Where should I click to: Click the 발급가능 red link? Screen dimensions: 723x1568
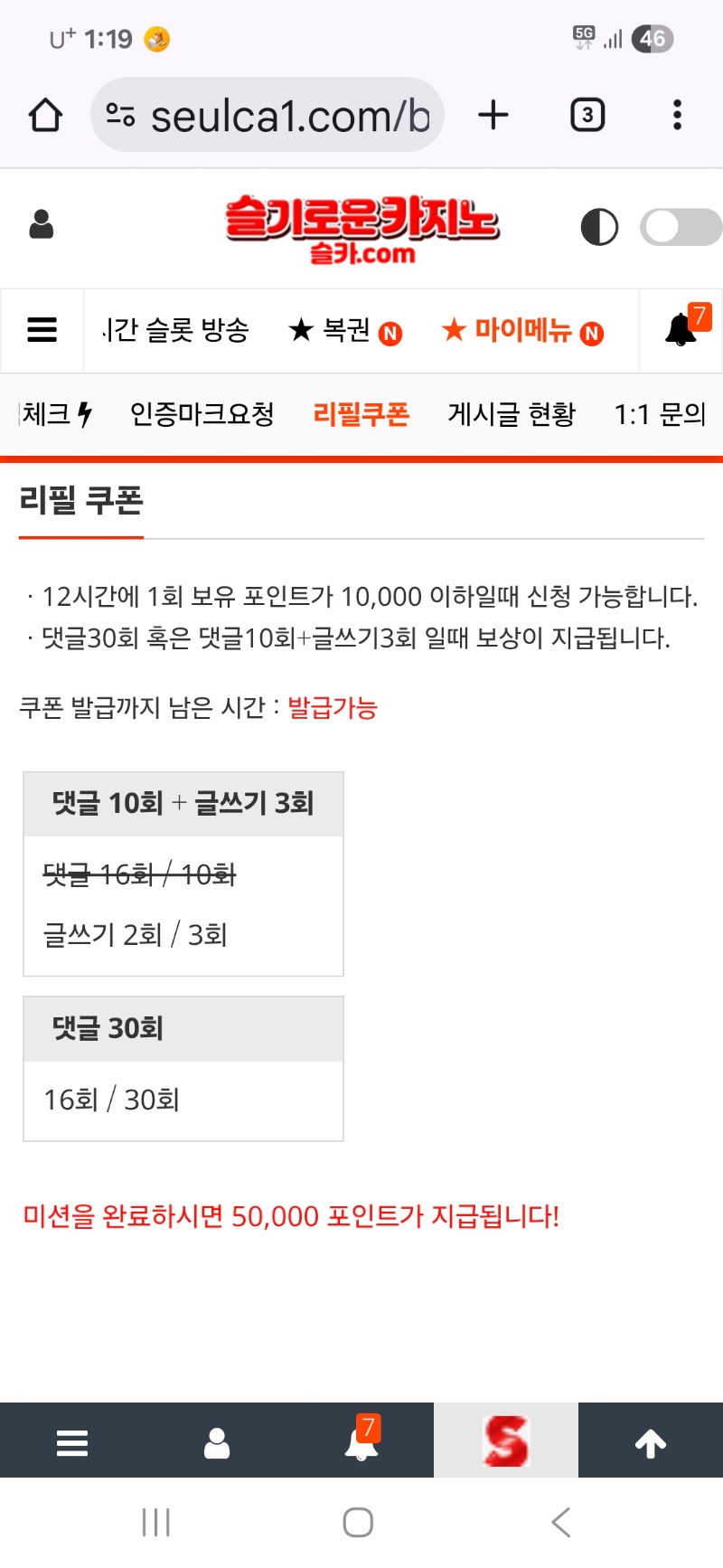click(x=333, y=708)
